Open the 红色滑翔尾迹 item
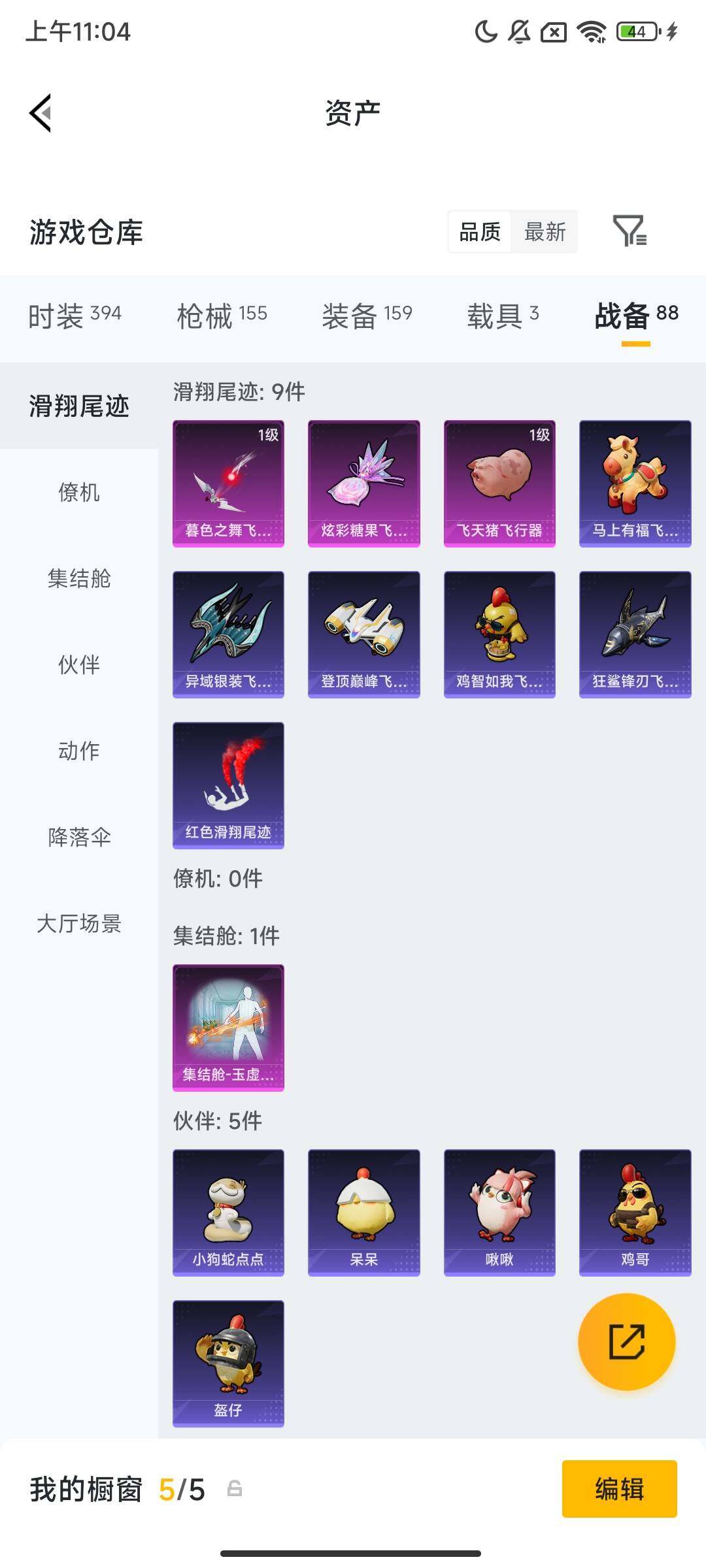The width and height of the screenshot is (706, 1568). click(228, 786)
